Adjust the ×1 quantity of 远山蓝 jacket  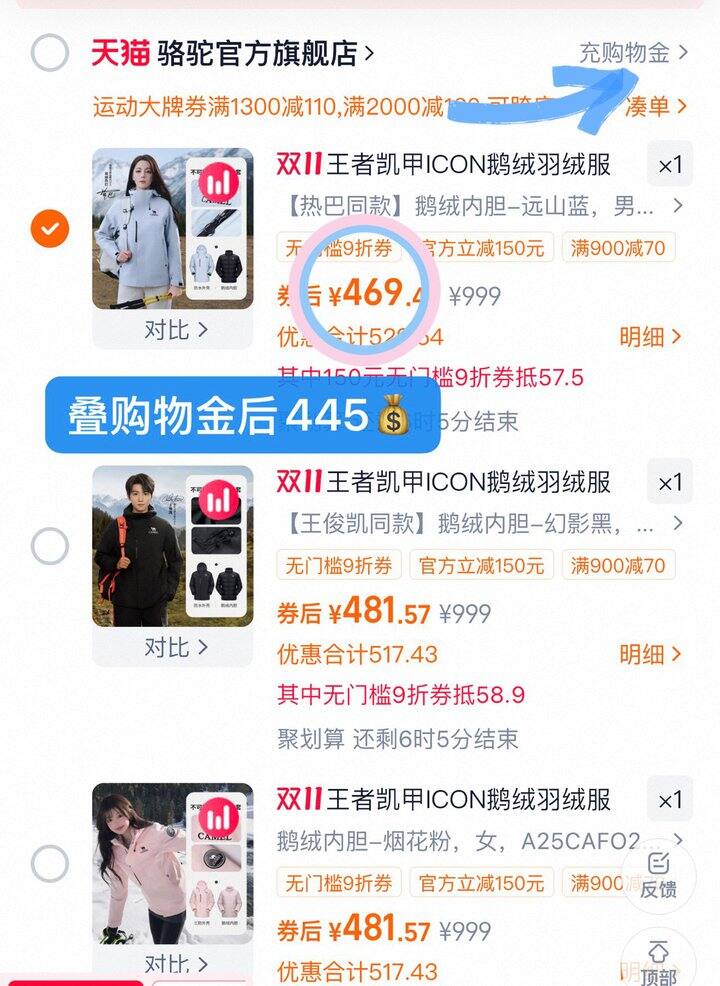click(669, 166)
